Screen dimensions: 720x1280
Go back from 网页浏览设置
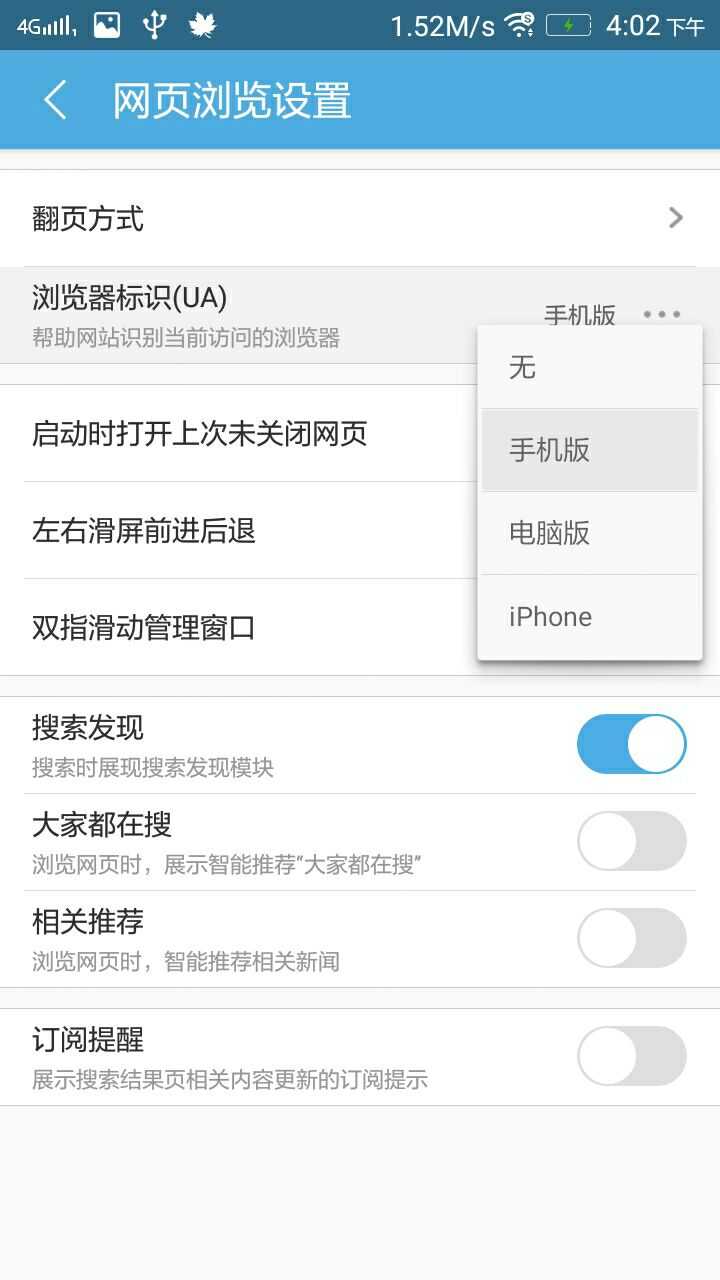point(55,101)
